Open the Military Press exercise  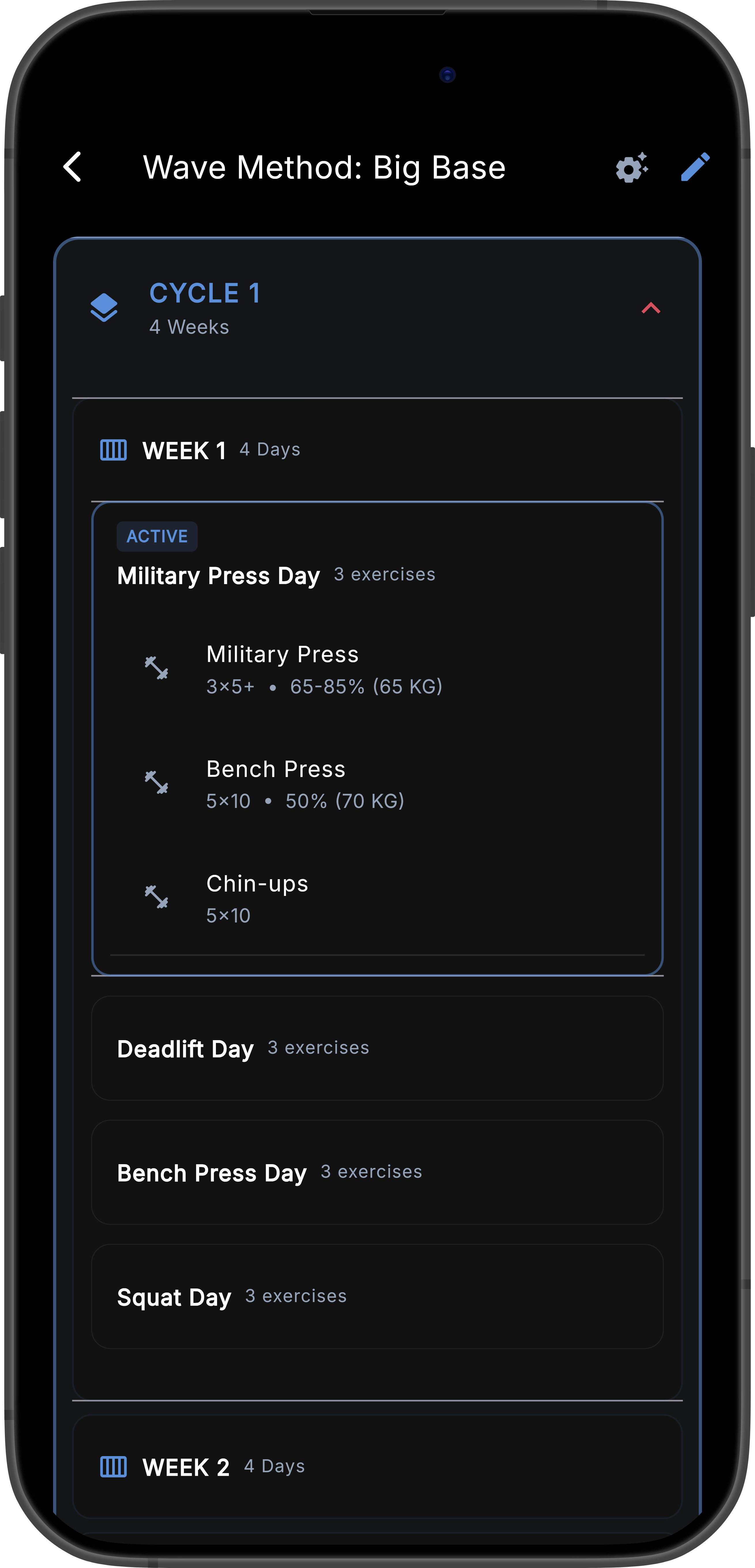coord(377,669)
